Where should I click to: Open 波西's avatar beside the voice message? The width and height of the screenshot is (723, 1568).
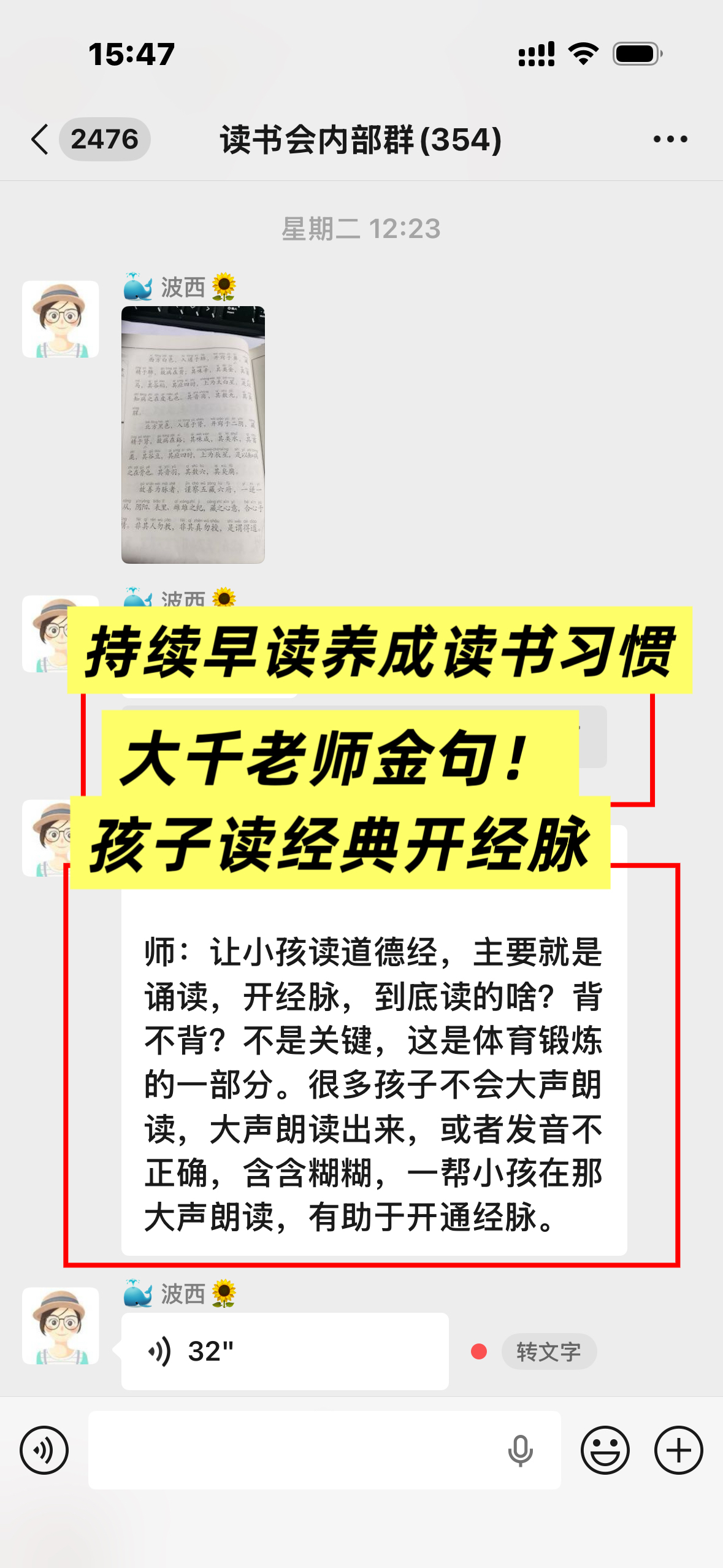coord(60,1326)
